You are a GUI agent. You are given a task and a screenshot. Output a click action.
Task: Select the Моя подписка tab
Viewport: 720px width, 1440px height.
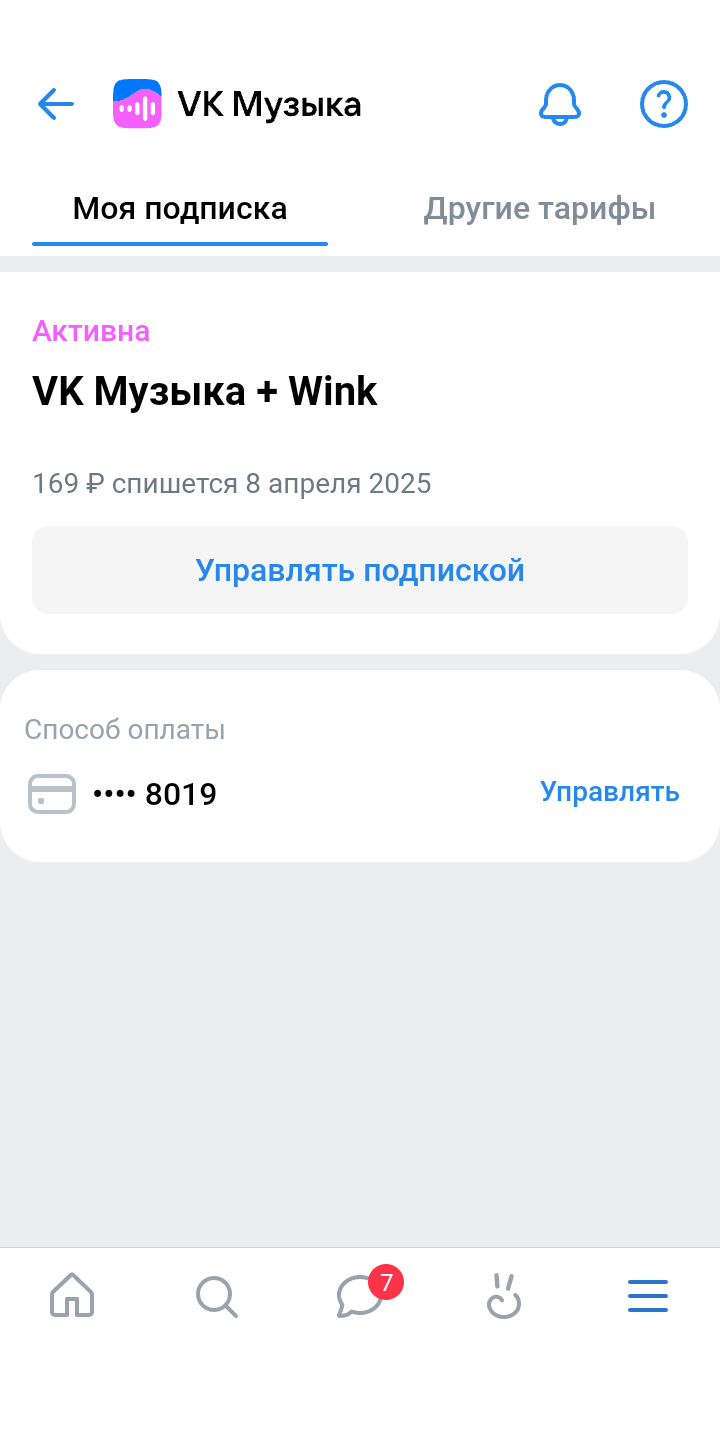click(180, 210)
